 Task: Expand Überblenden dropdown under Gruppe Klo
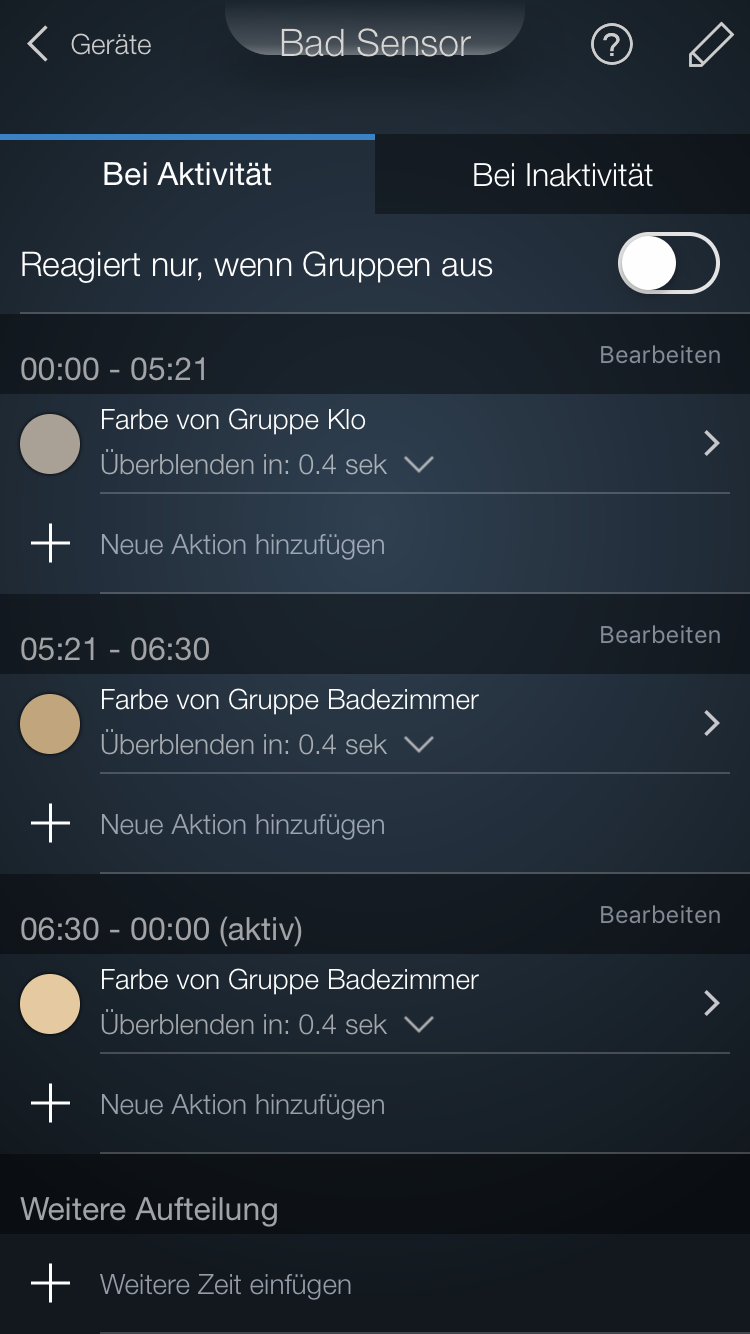[x=417, y=465]
